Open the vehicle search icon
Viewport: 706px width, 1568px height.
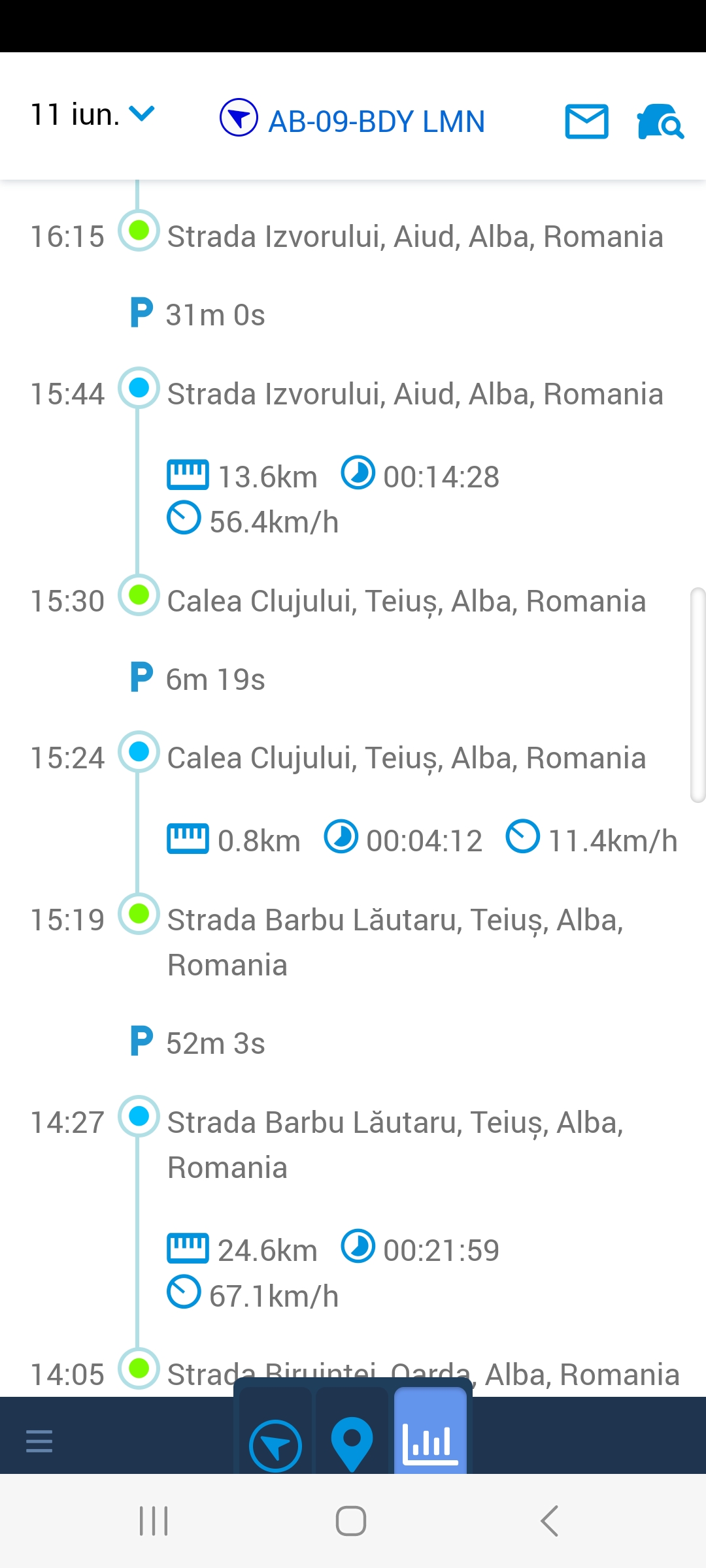(660, 122)
